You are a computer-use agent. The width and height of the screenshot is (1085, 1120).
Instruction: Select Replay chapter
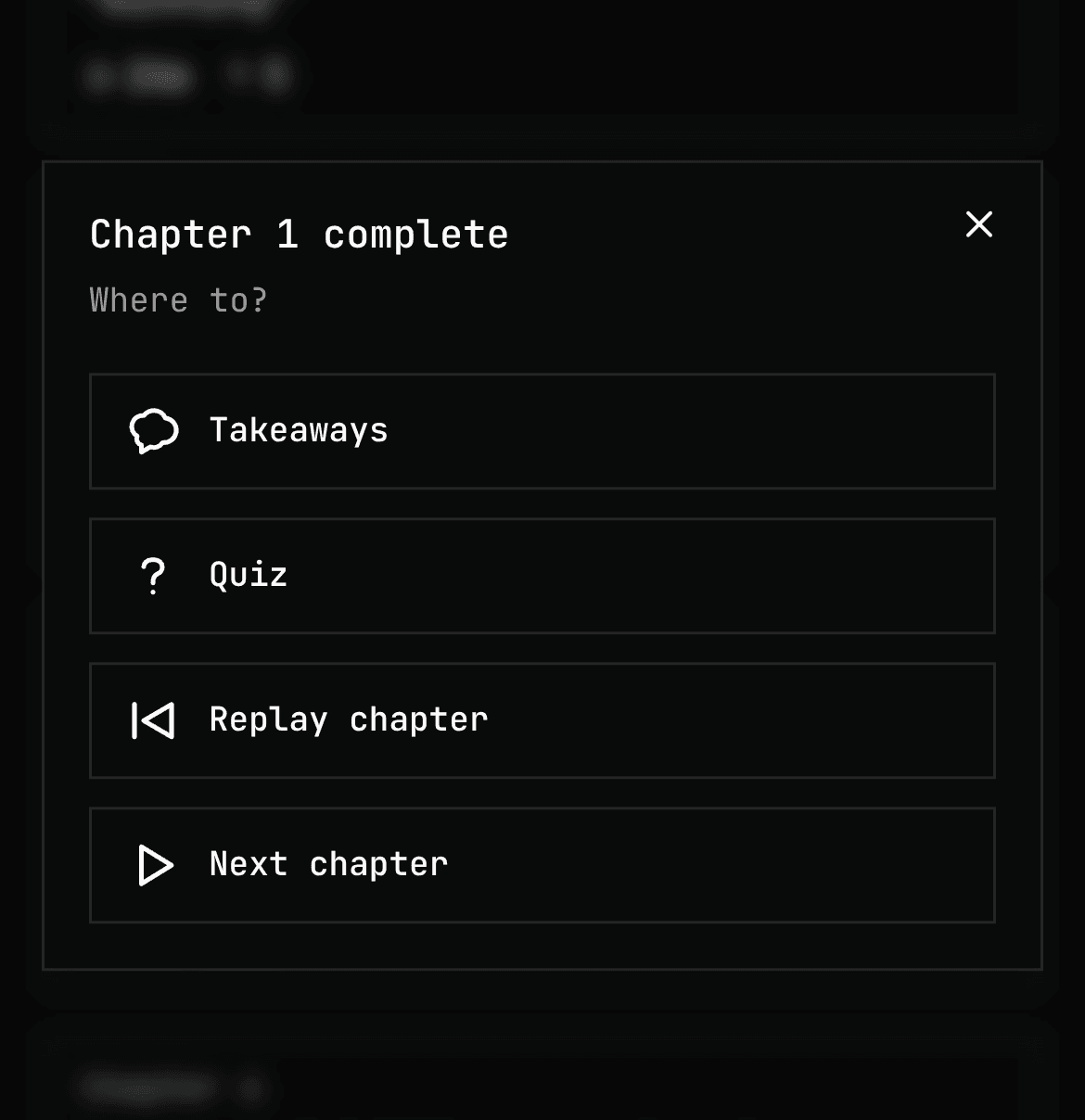[x=542, y=720]
